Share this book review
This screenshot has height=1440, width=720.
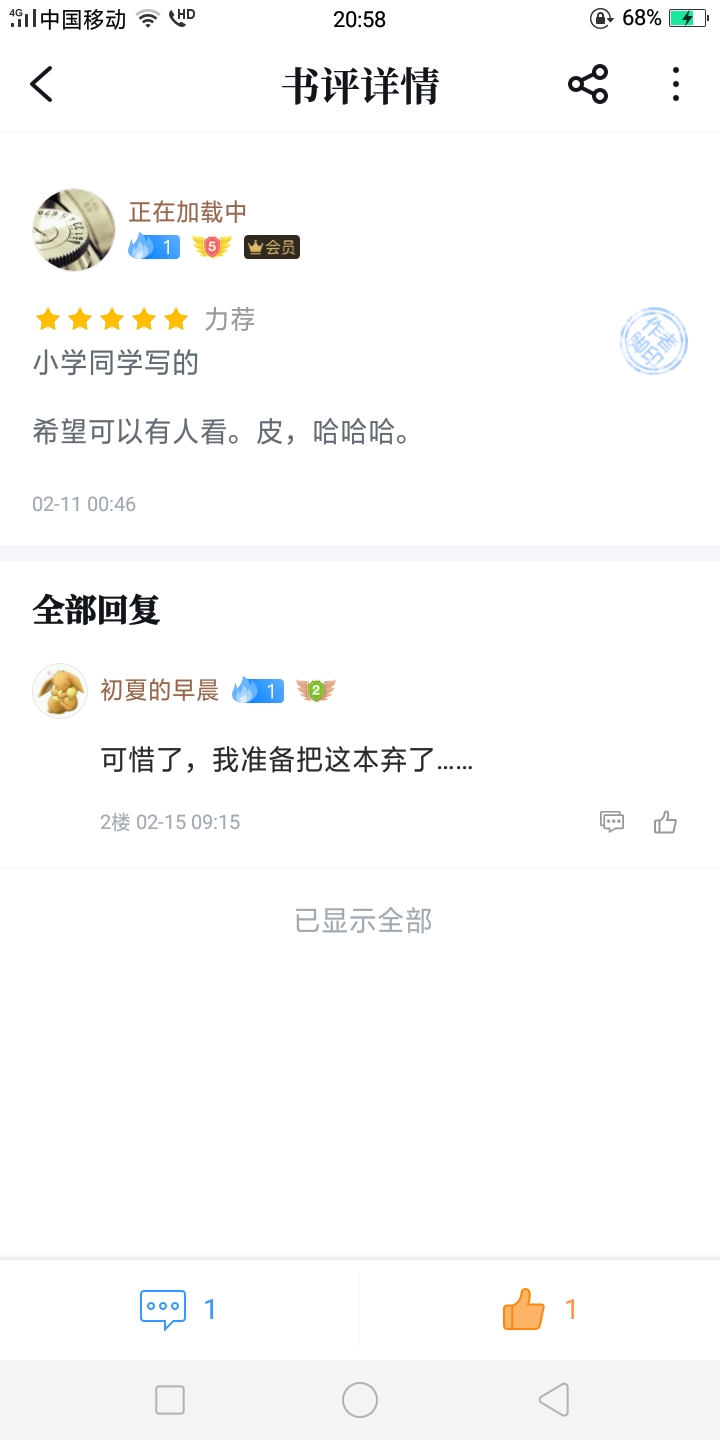pos(588,85)
